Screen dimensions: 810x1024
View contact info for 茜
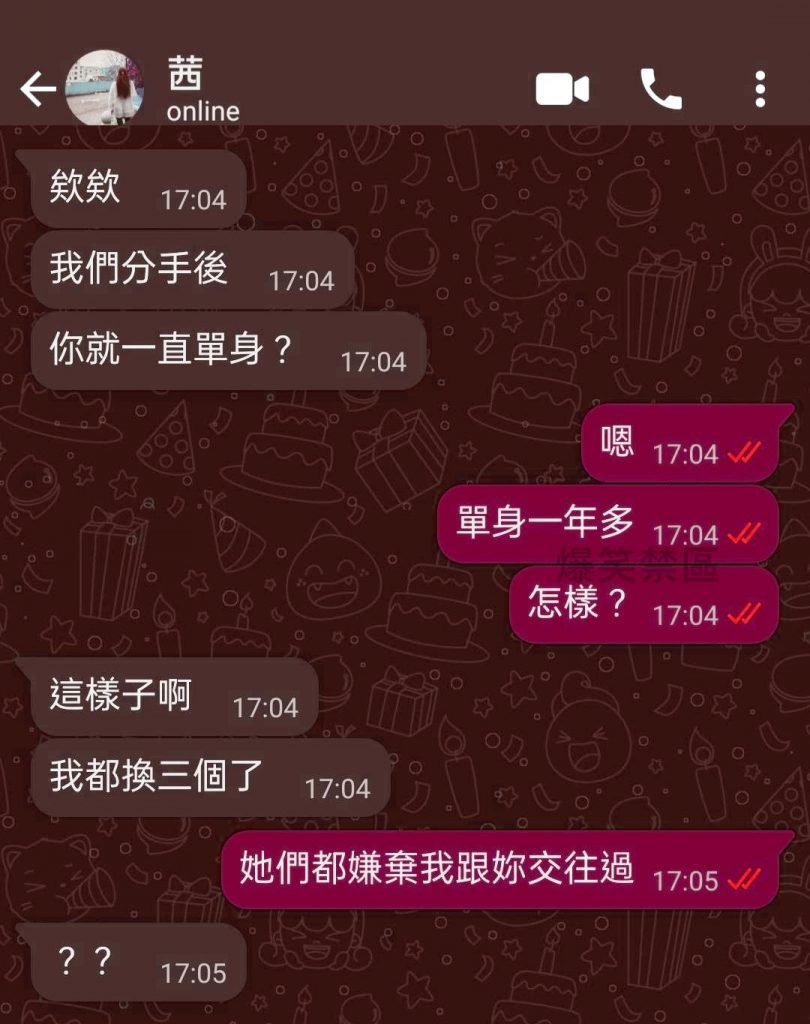point(203,90)
